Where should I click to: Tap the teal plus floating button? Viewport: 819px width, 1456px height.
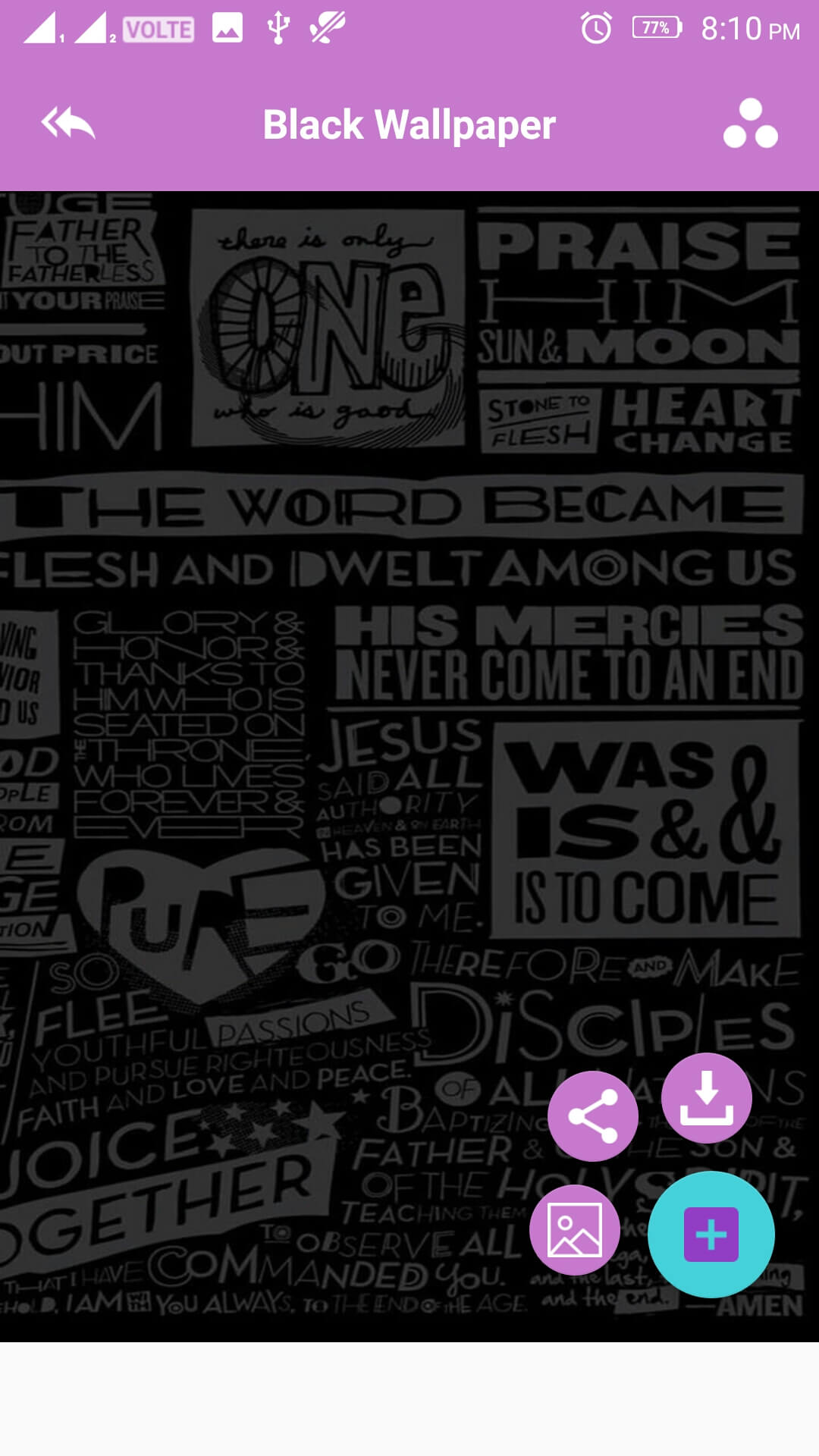[711, 1234]
